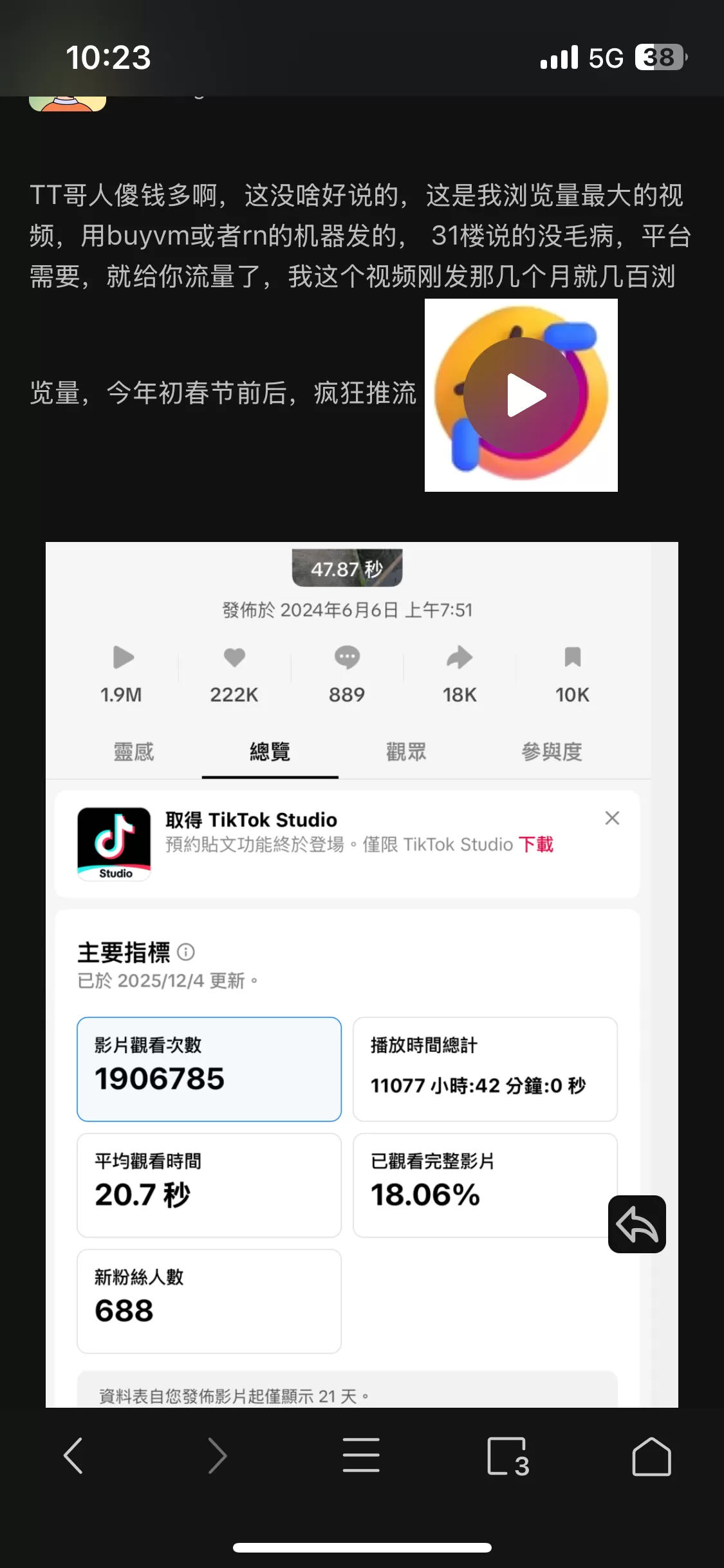
Task: Open the browser hamburger menu
Action: tap(361, 1456)
